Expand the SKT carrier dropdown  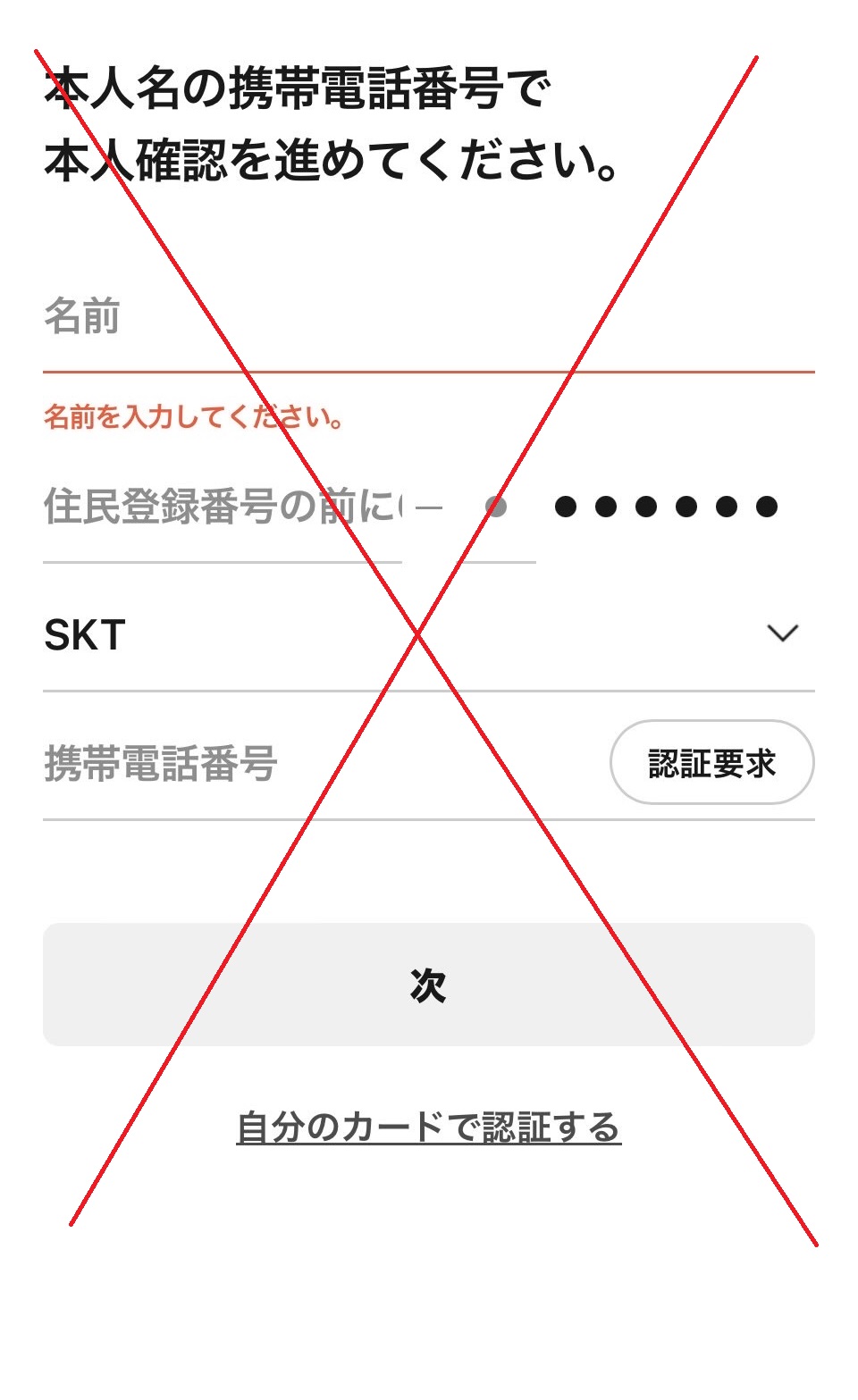pos(427,635)
